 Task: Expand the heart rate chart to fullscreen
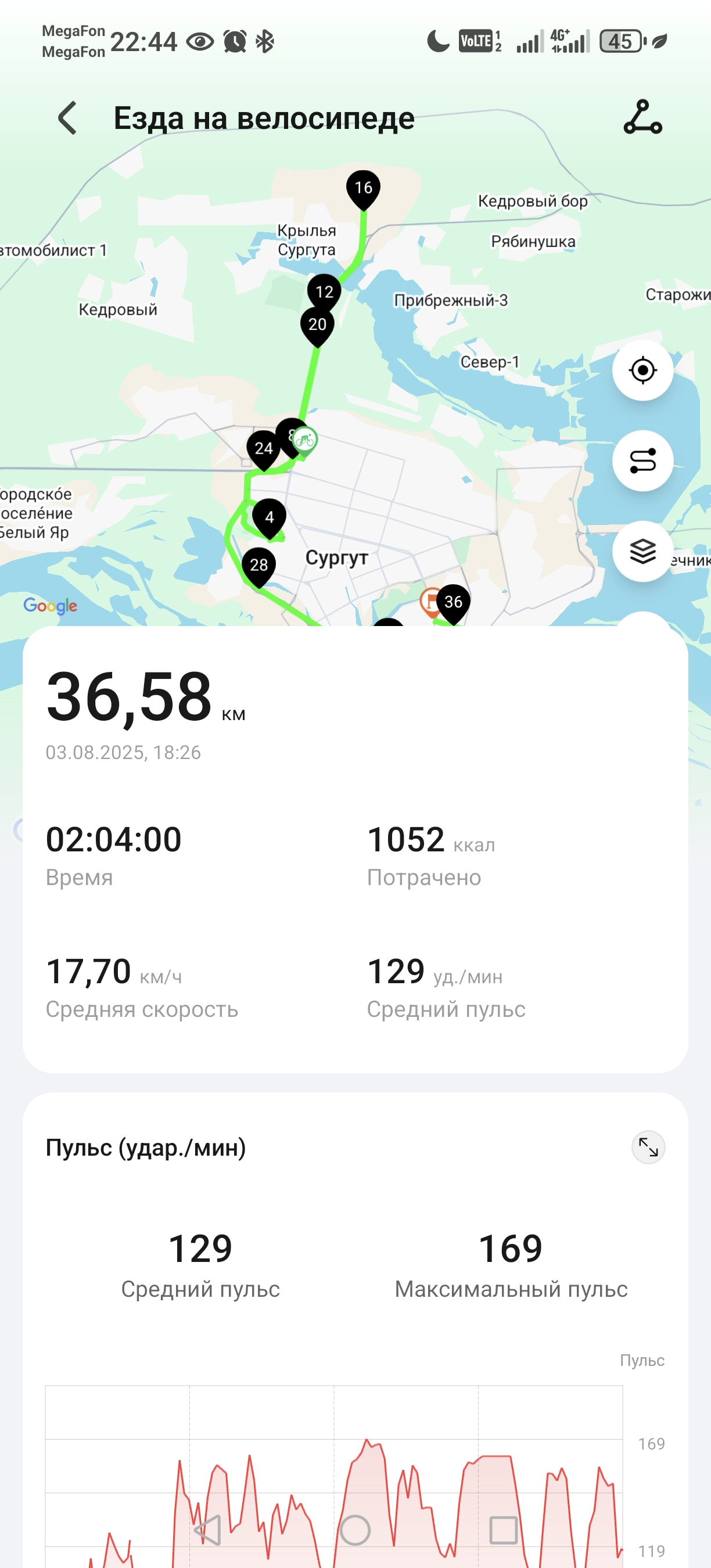tap(648, 1148)
